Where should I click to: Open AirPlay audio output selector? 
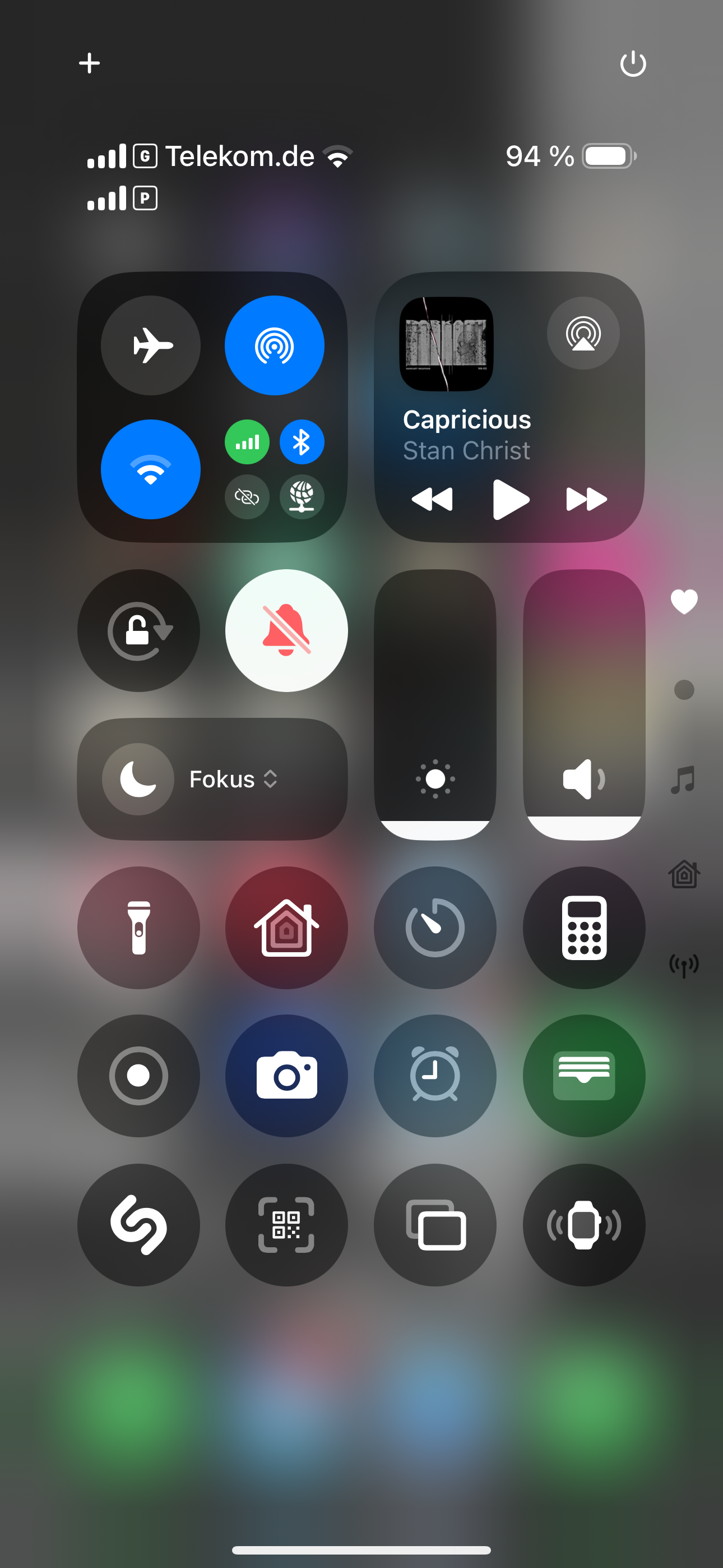[x=583, y=333]
